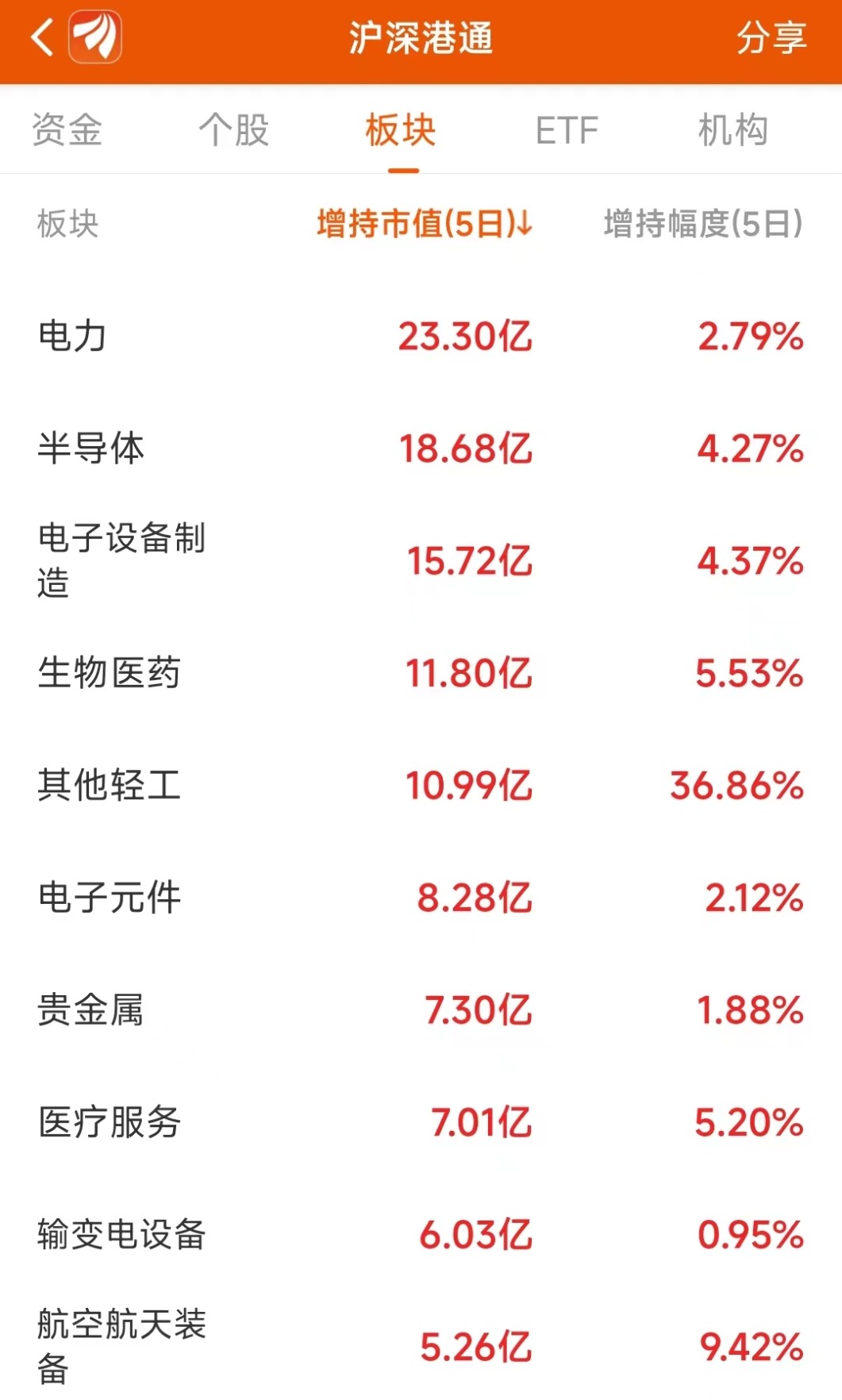Open the ETF tab
Screen dimensions: 842x1400
(567, 130)
